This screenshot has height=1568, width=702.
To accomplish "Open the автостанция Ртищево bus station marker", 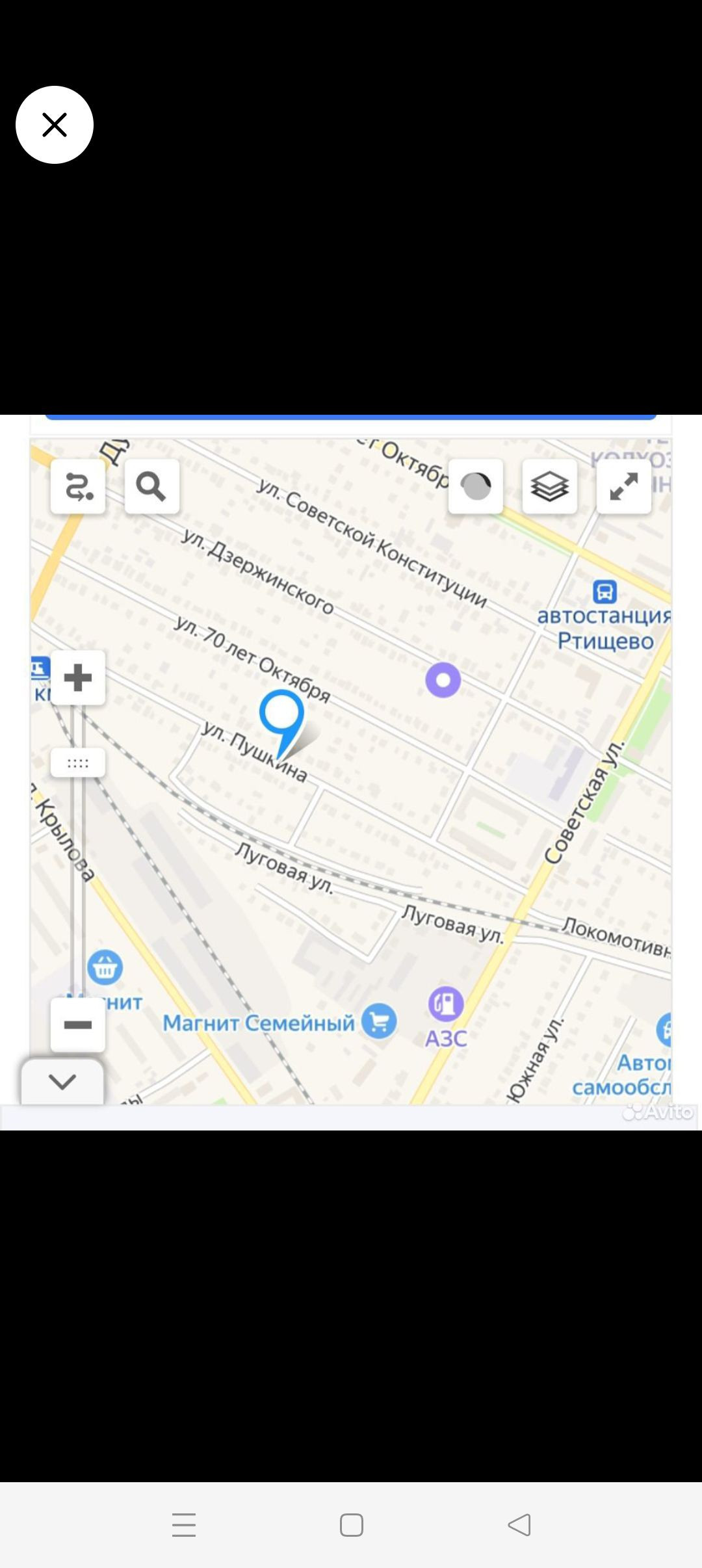I will pyautogui.click(x=605, y=592).
